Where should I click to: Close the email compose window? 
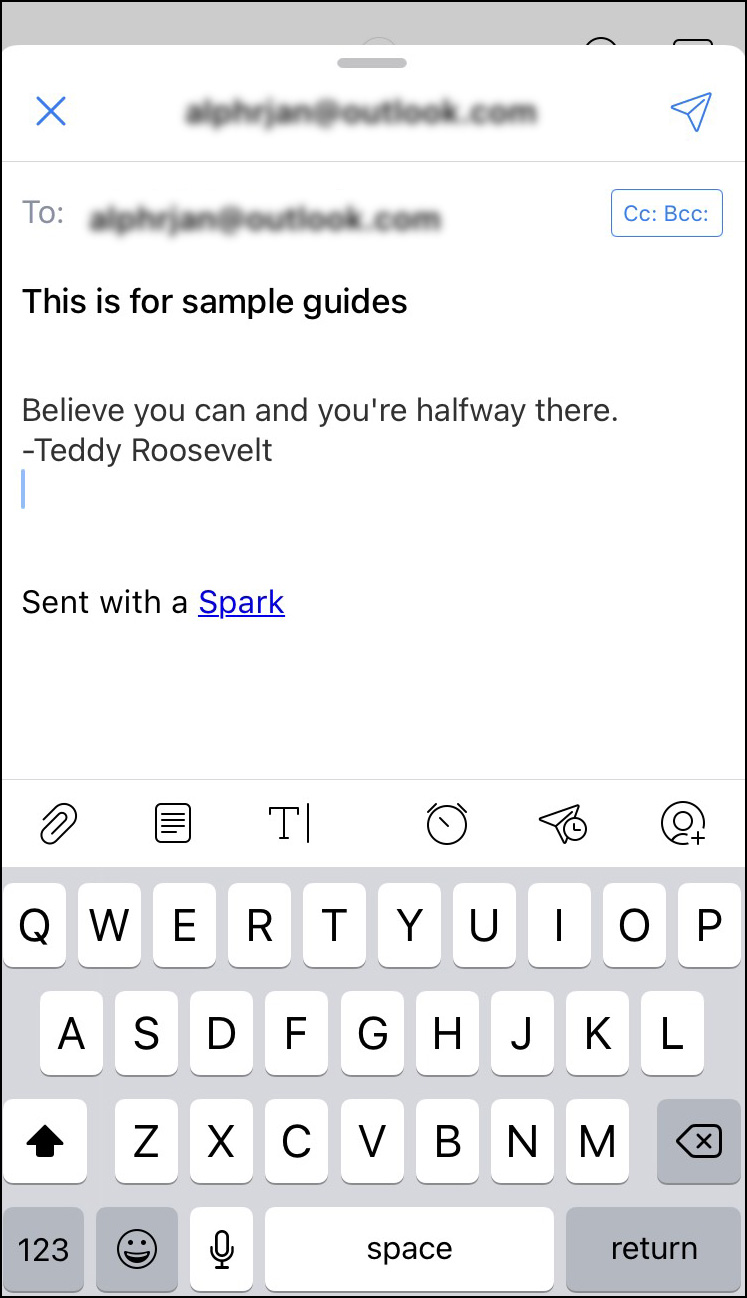tap(50, 111)
